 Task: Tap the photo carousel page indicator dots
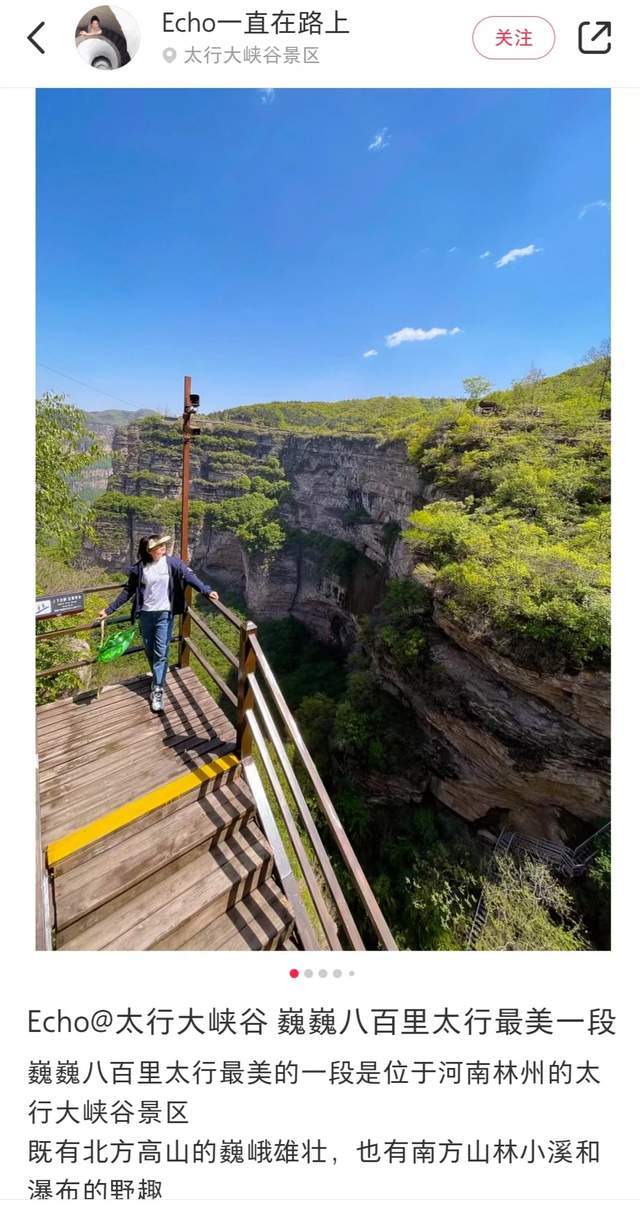(322, 973)
